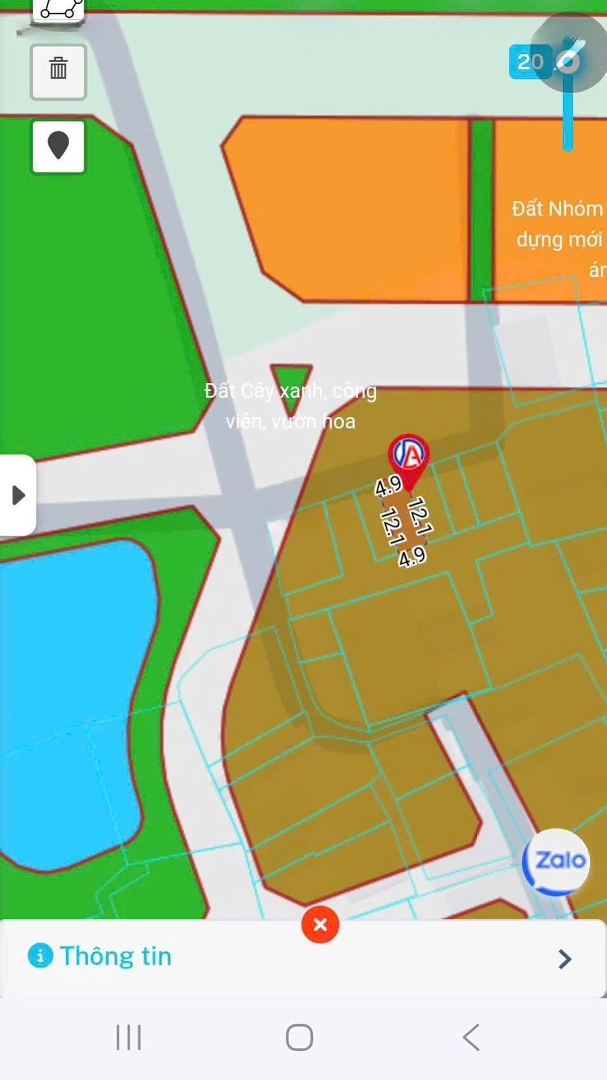Open the measure path tool

(x=58, y=10)
